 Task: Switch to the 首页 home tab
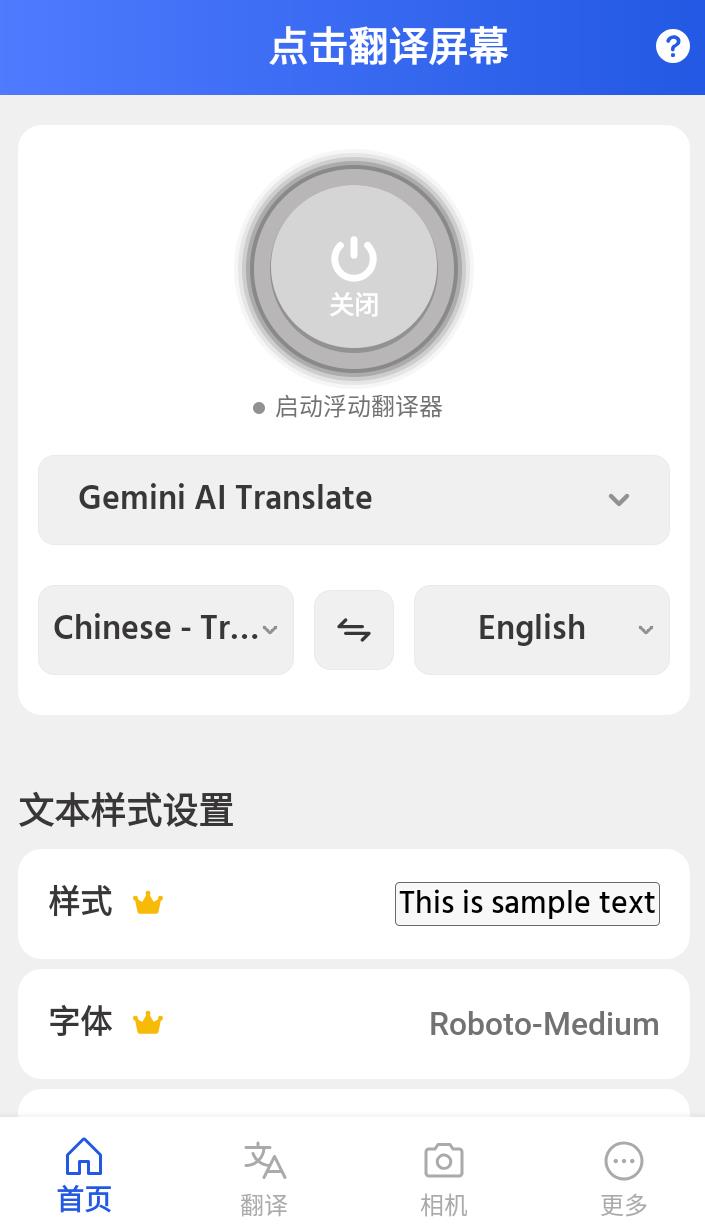pos(84,1176)
